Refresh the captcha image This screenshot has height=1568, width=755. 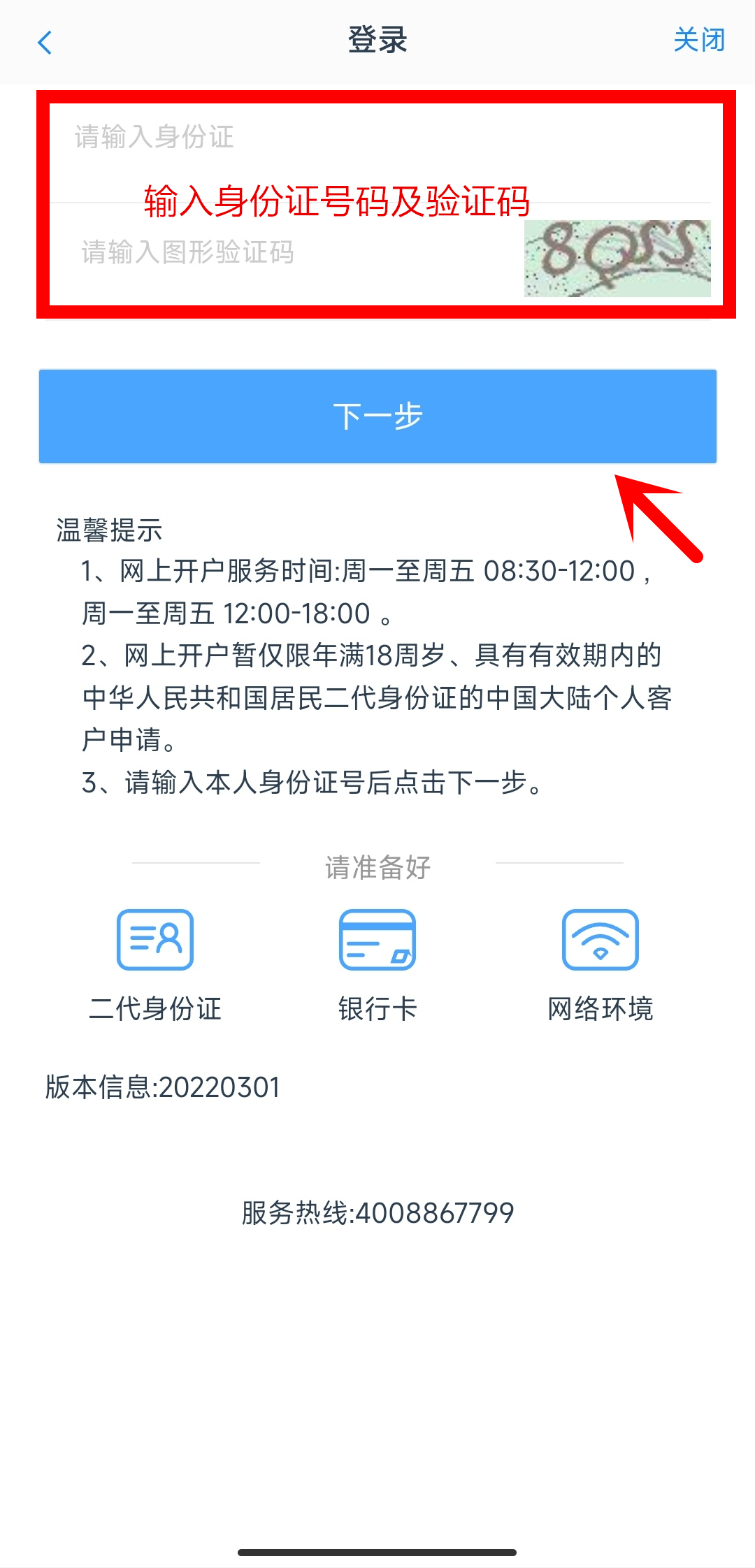click(617, 258)
